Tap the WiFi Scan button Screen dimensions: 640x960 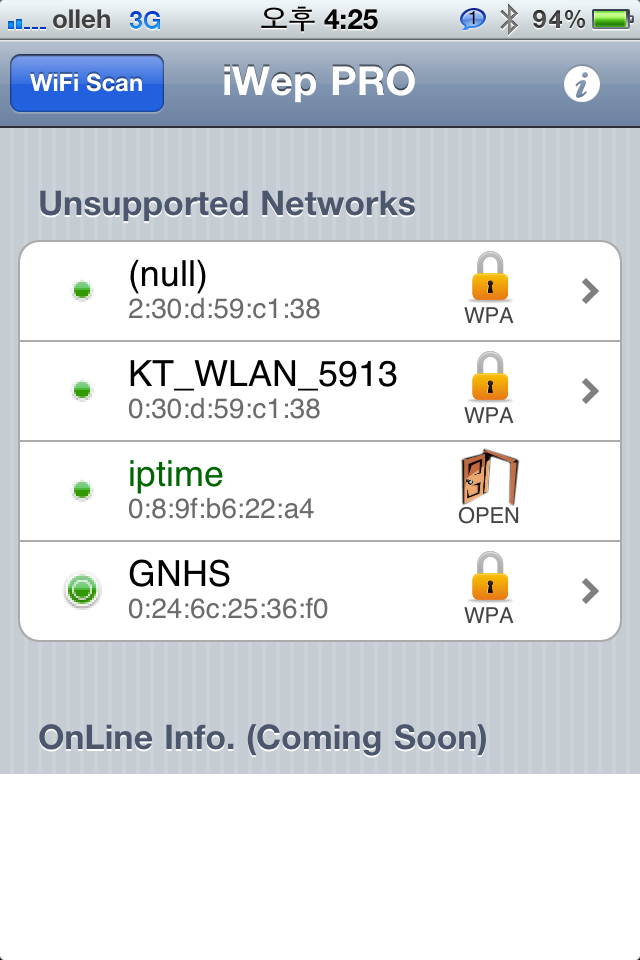[x=87, y=83]
